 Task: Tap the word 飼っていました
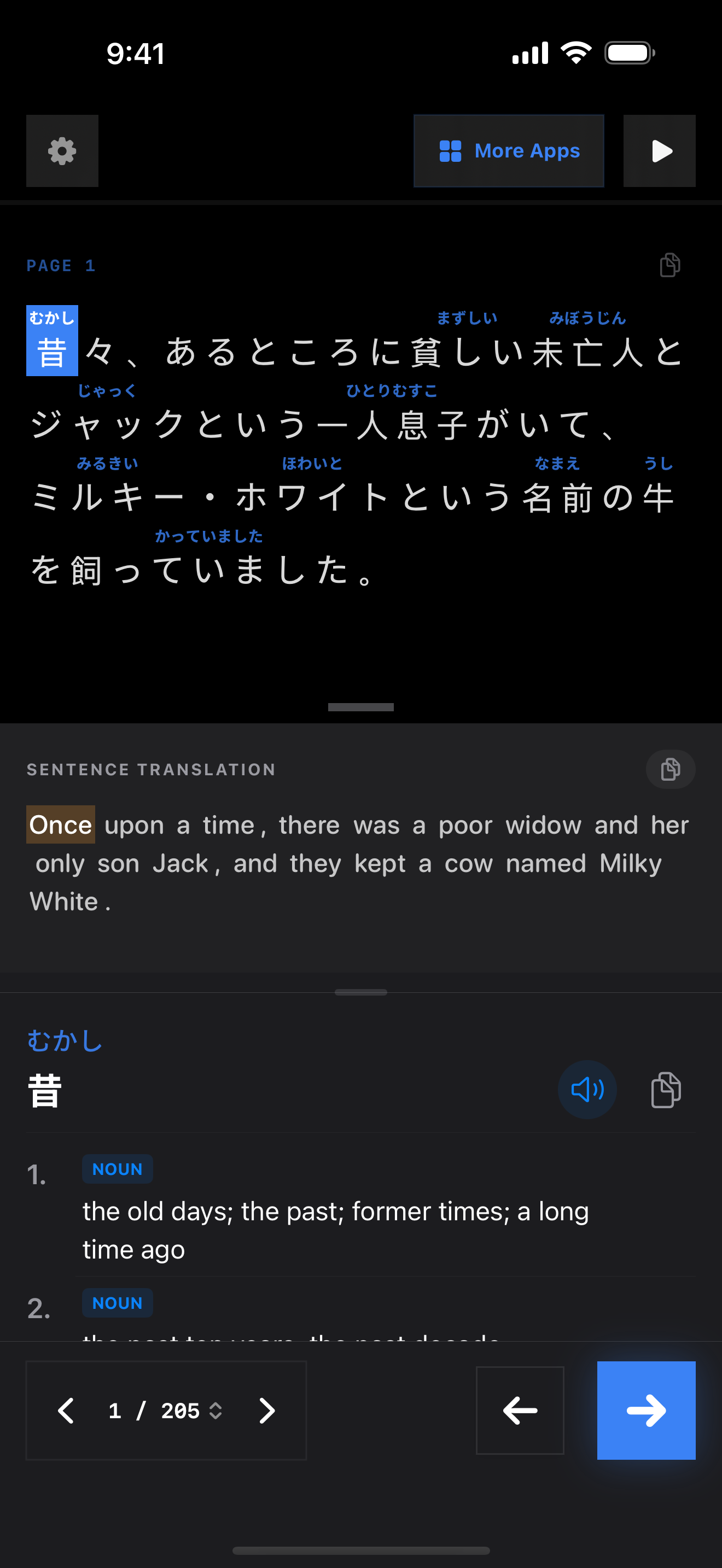pos(208,570)
